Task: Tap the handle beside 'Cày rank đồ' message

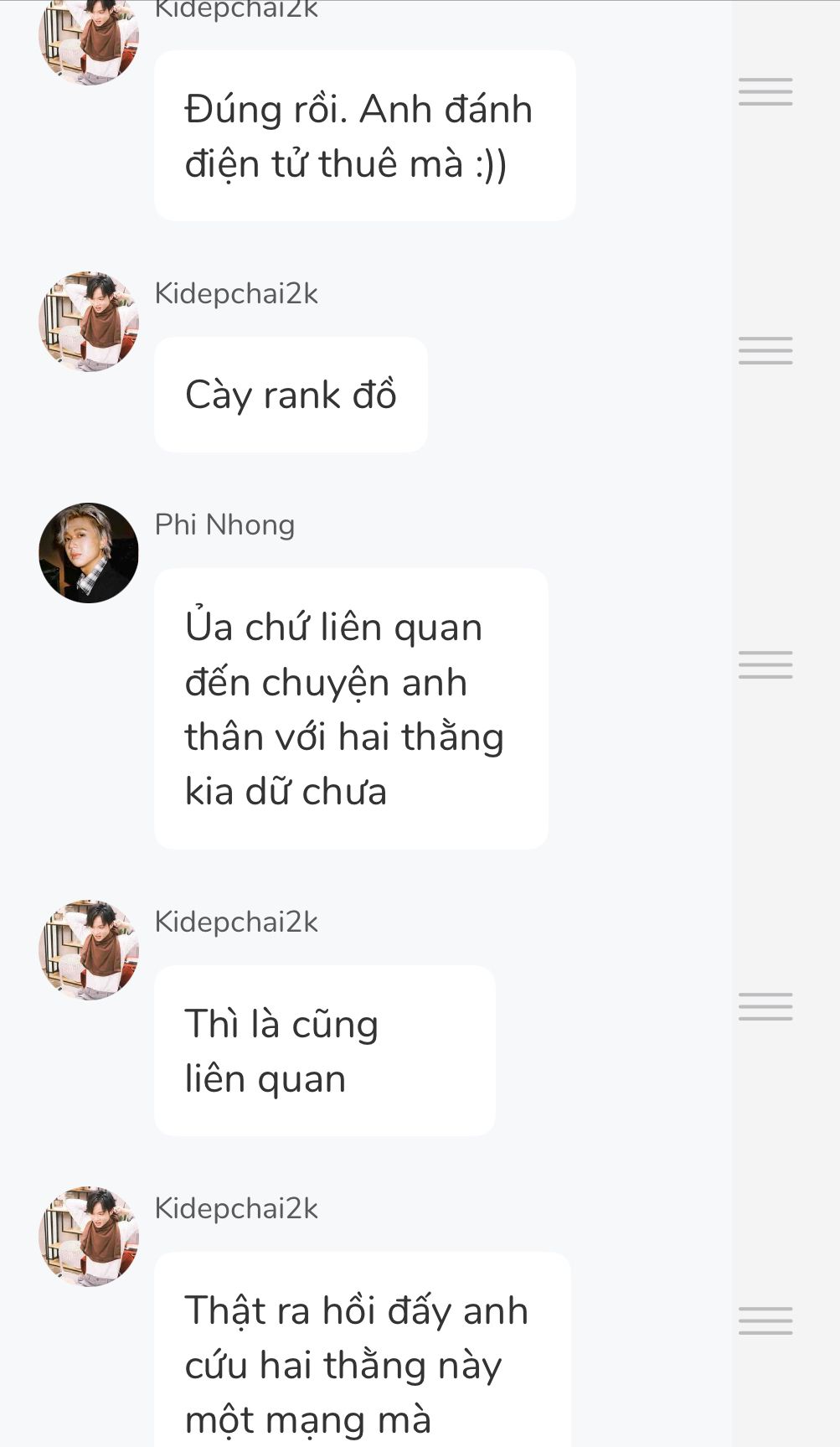Action: [x=765, y=351]
